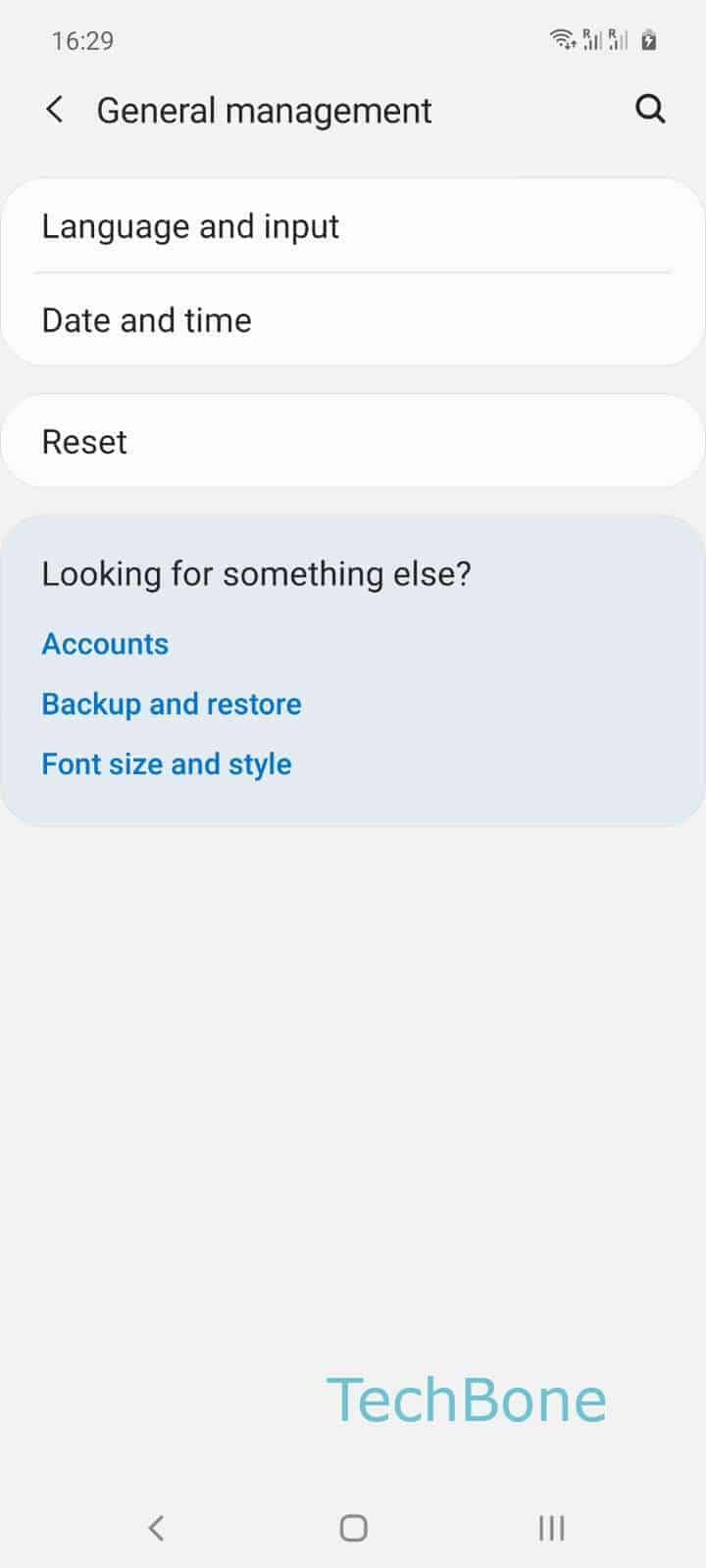706x1568 pixels.
Task: Tap the back arrow in the header
Action: tap(55, 110)
